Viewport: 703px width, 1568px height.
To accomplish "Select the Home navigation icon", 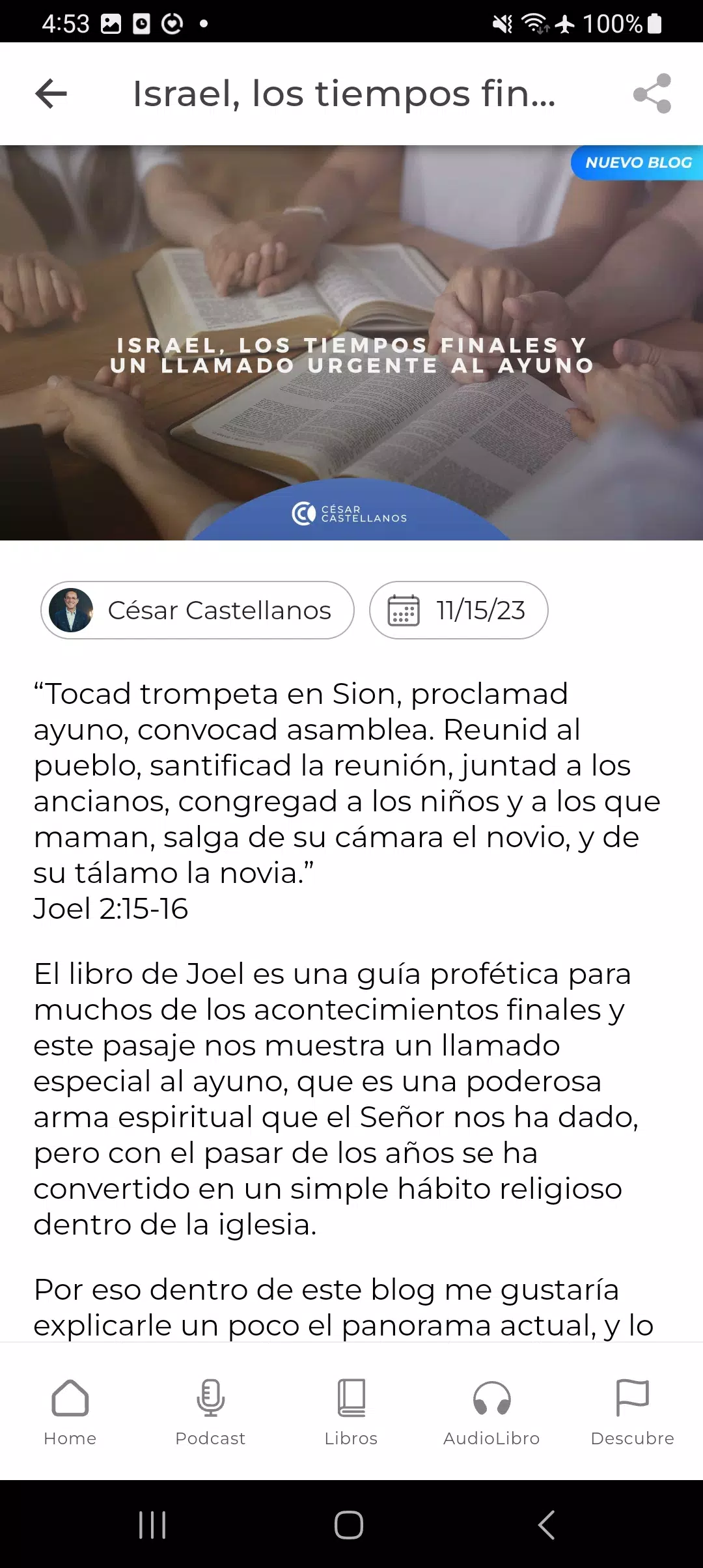I will (70, 1397).
